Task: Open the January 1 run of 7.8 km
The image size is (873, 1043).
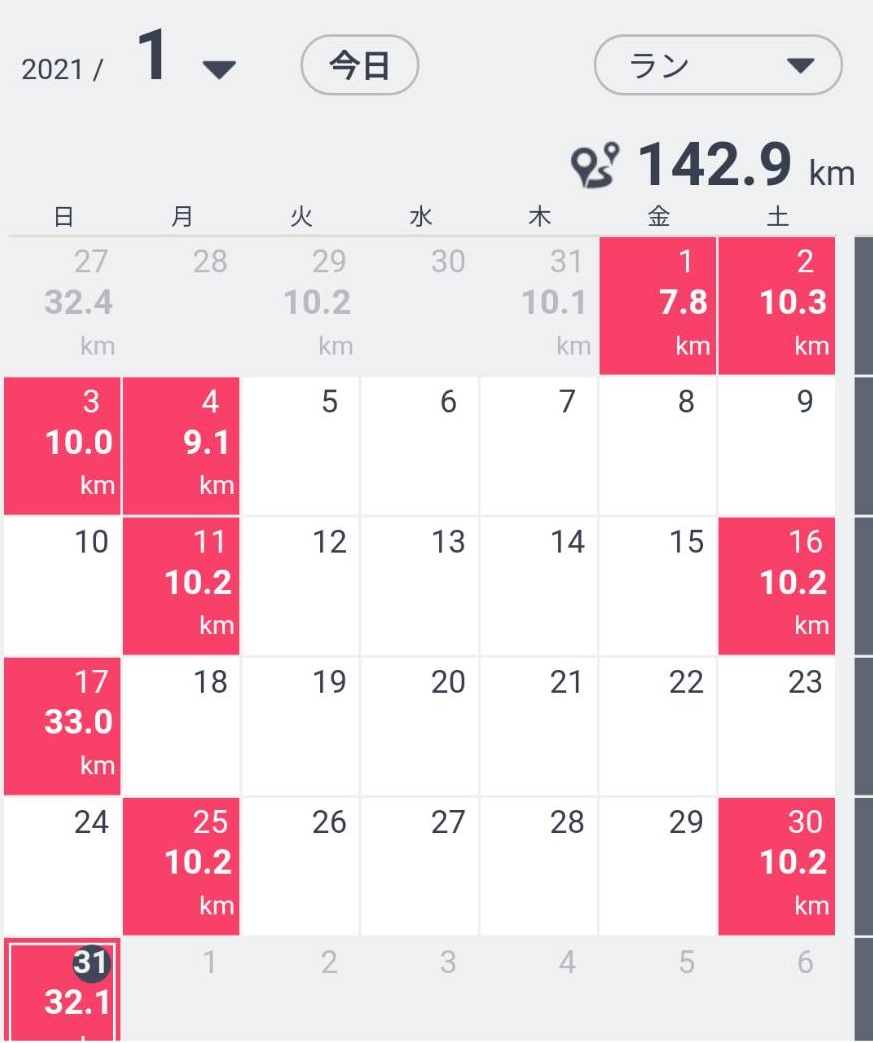Action: click(658, 305)
